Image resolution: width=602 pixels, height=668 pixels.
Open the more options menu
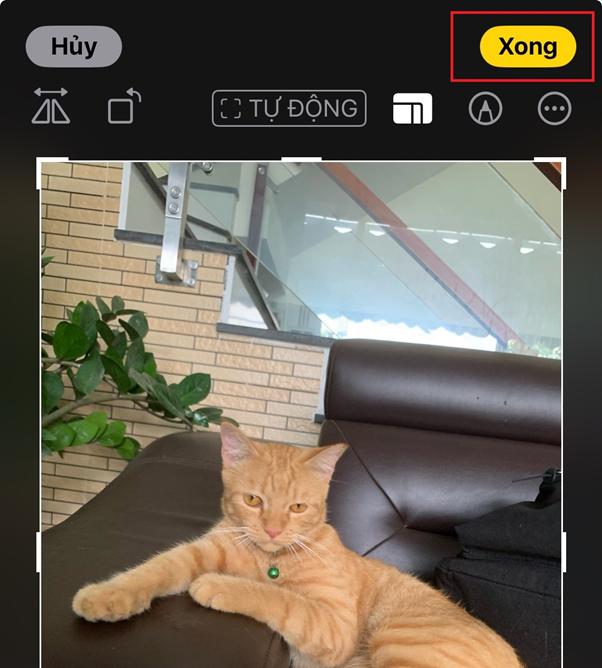pyautogui.click(x=554, y=108)
